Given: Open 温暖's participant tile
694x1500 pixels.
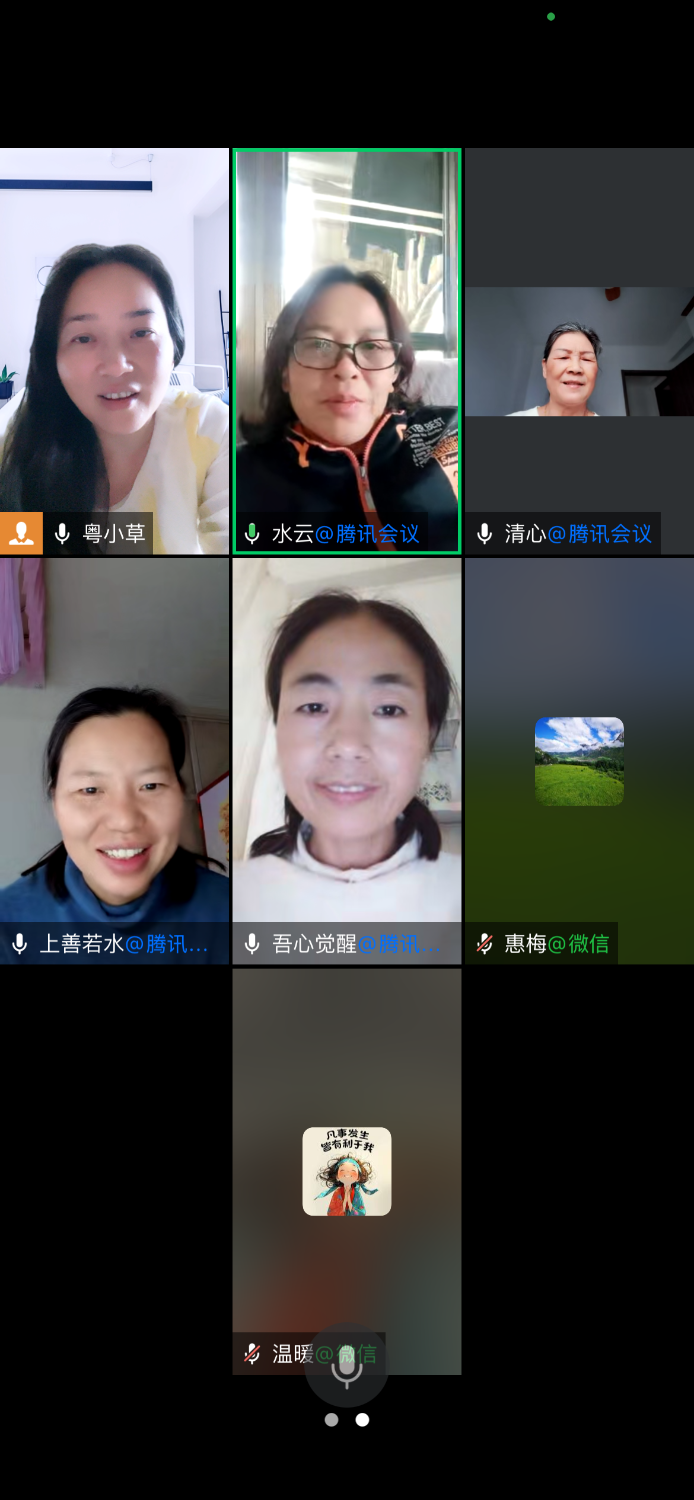Looking at the screenshot, I should [x=347, y=1170].
